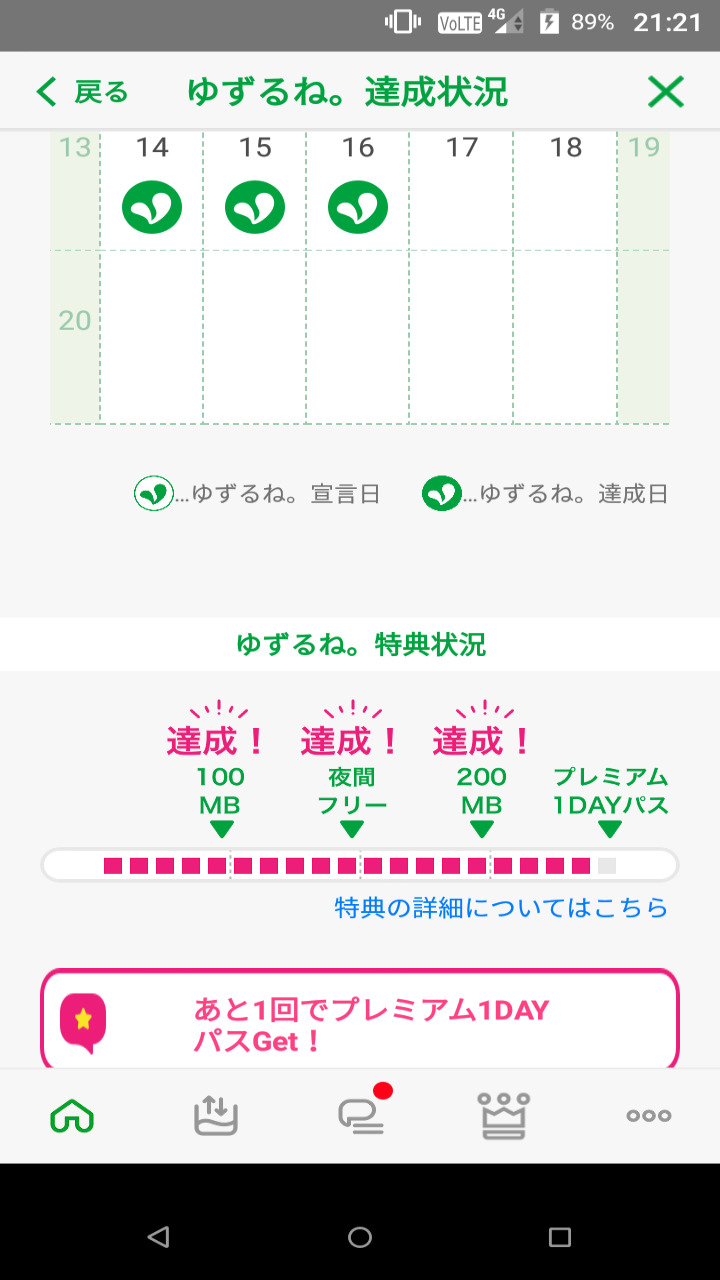Tap the system home button

360,1237
